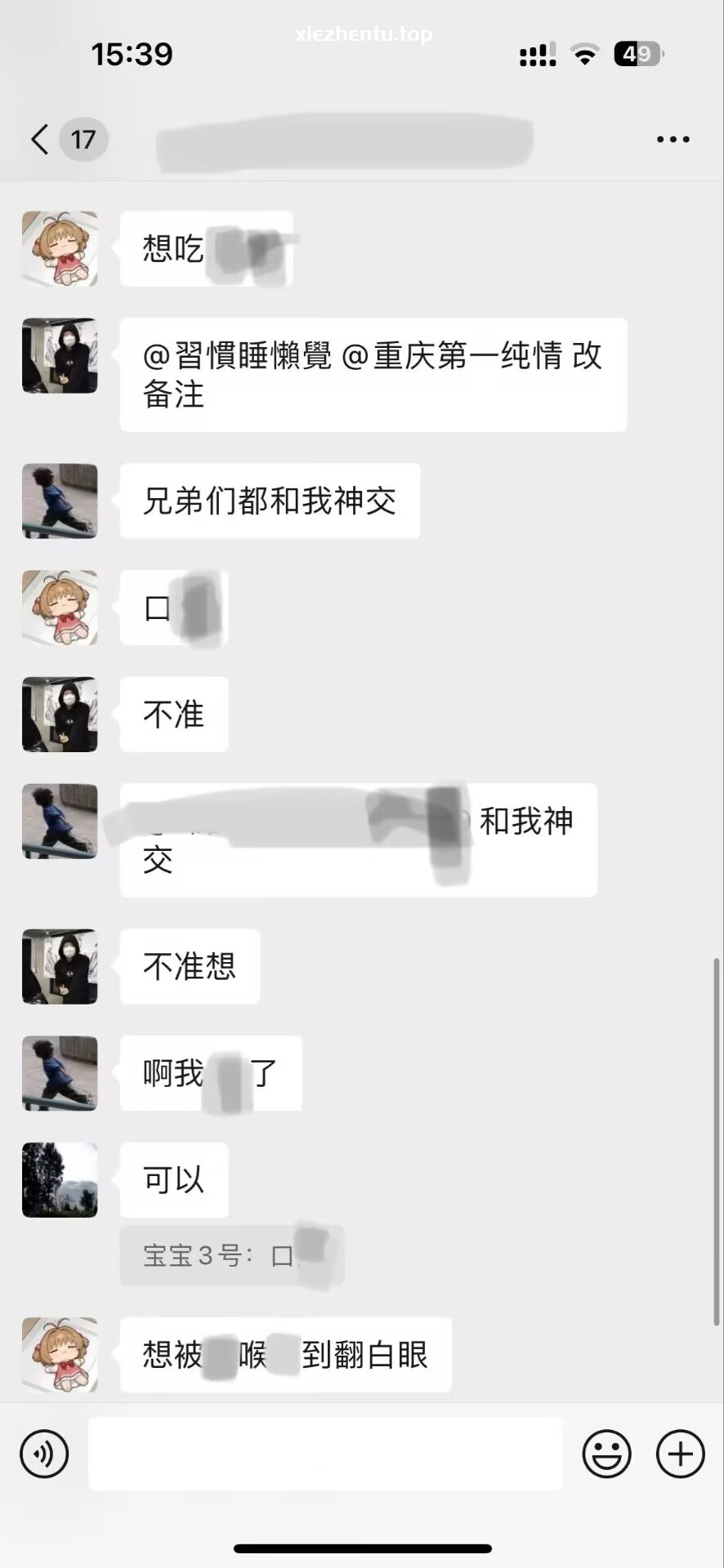
Task: Open the chat's three-dot menu
Action: coord(673,140)
